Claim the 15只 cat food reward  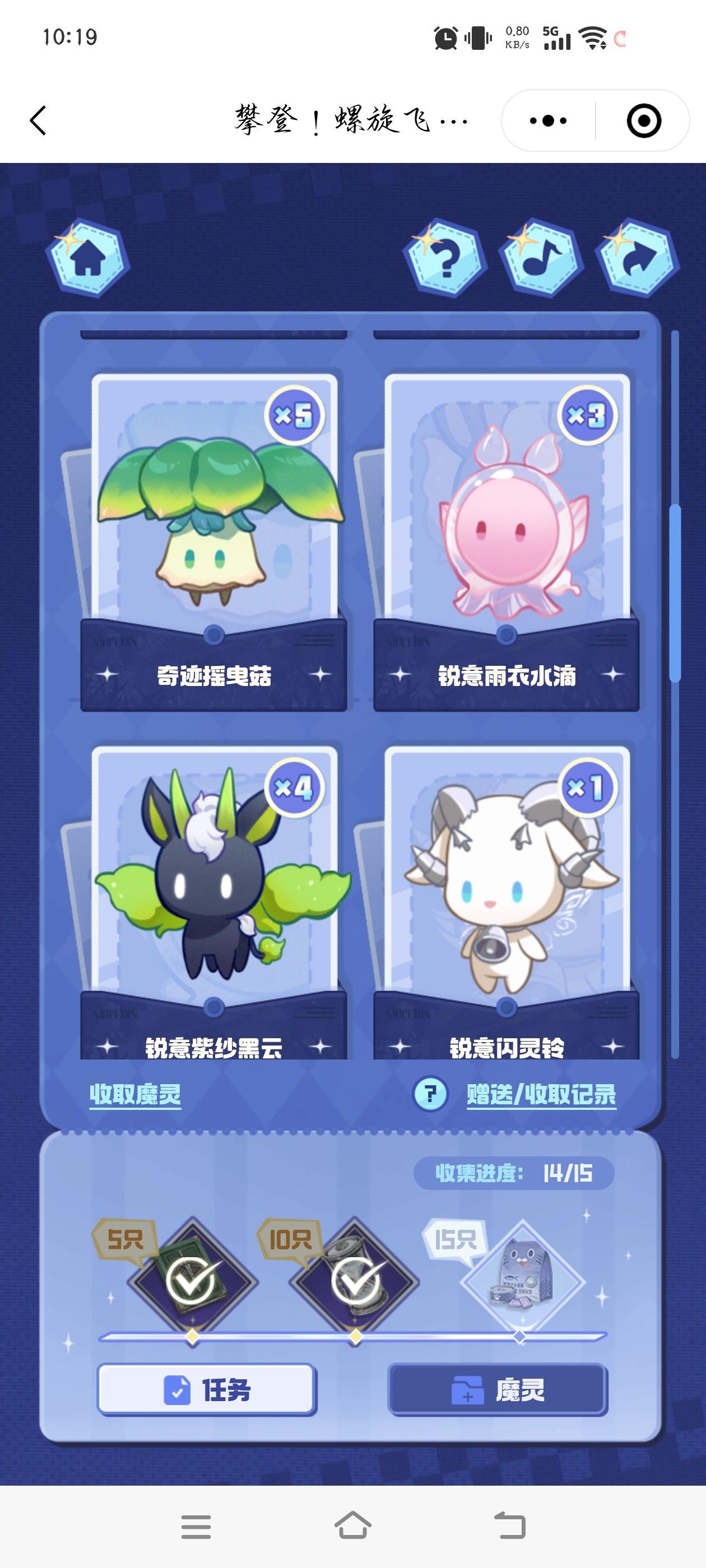tap(522, 1281)
